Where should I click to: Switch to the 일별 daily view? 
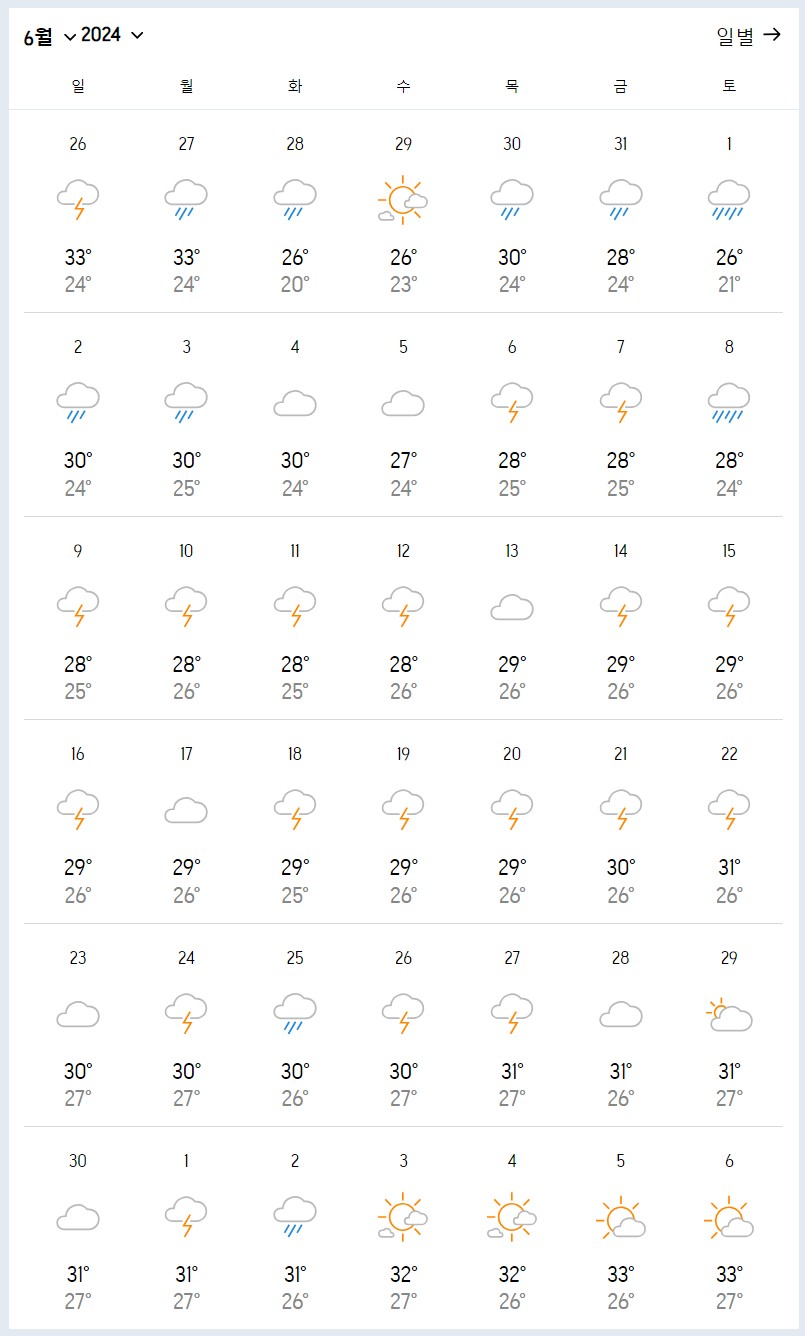click(x=748, y=36)
